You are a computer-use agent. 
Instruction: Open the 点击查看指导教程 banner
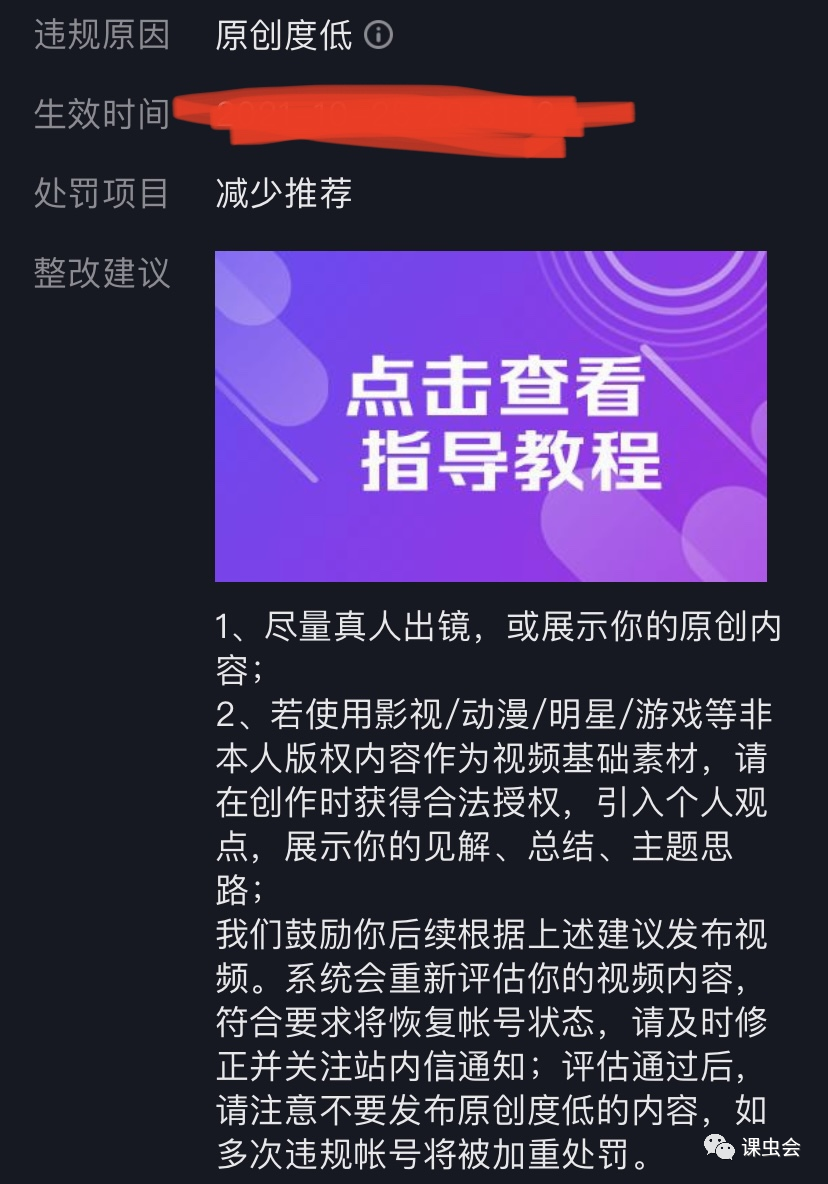click(x=491, y=416)
